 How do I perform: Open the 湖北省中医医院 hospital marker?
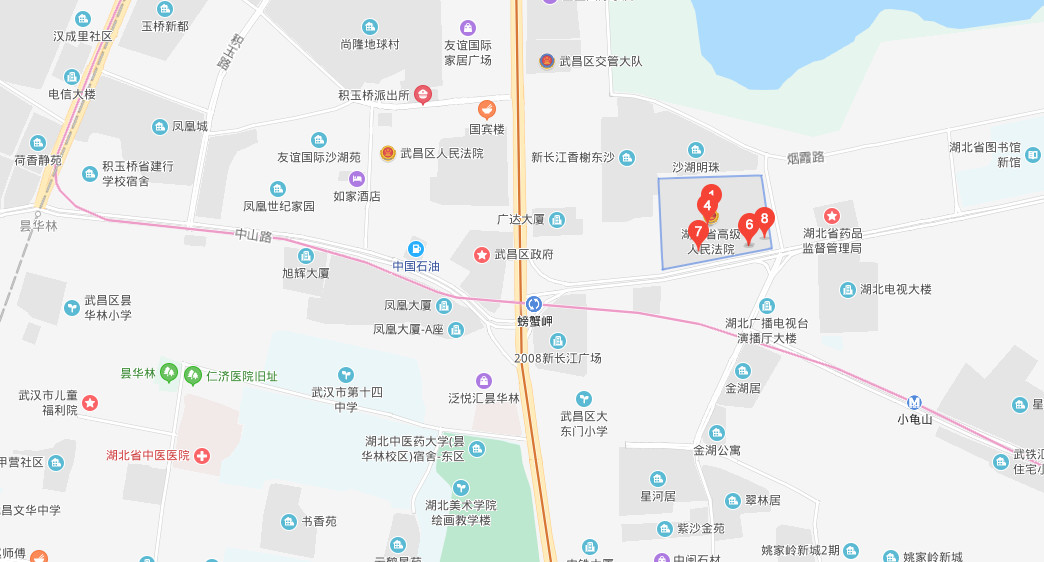(x=202, y=455)
